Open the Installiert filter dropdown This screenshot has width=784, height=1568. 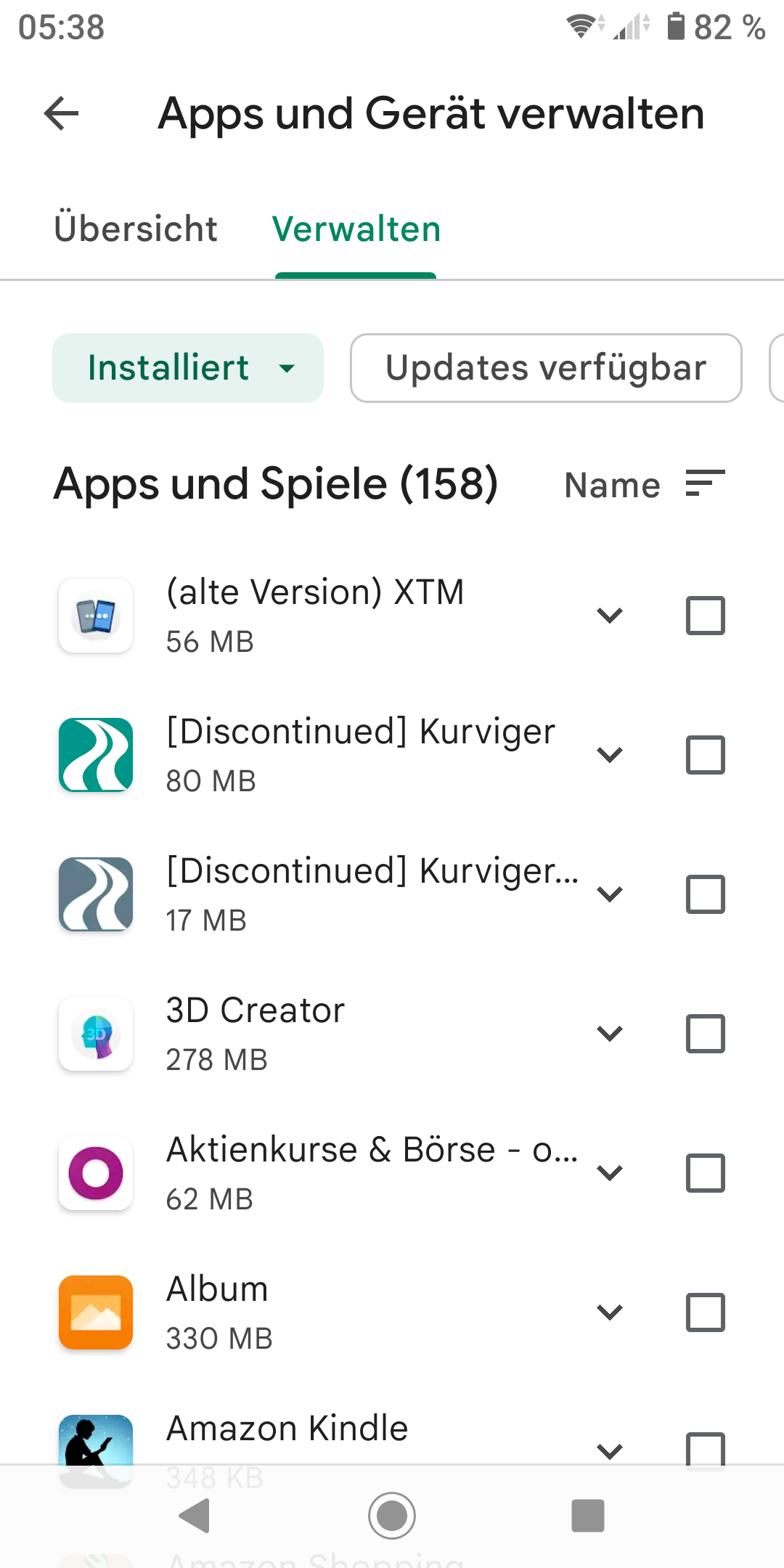(x=188, y=367)
